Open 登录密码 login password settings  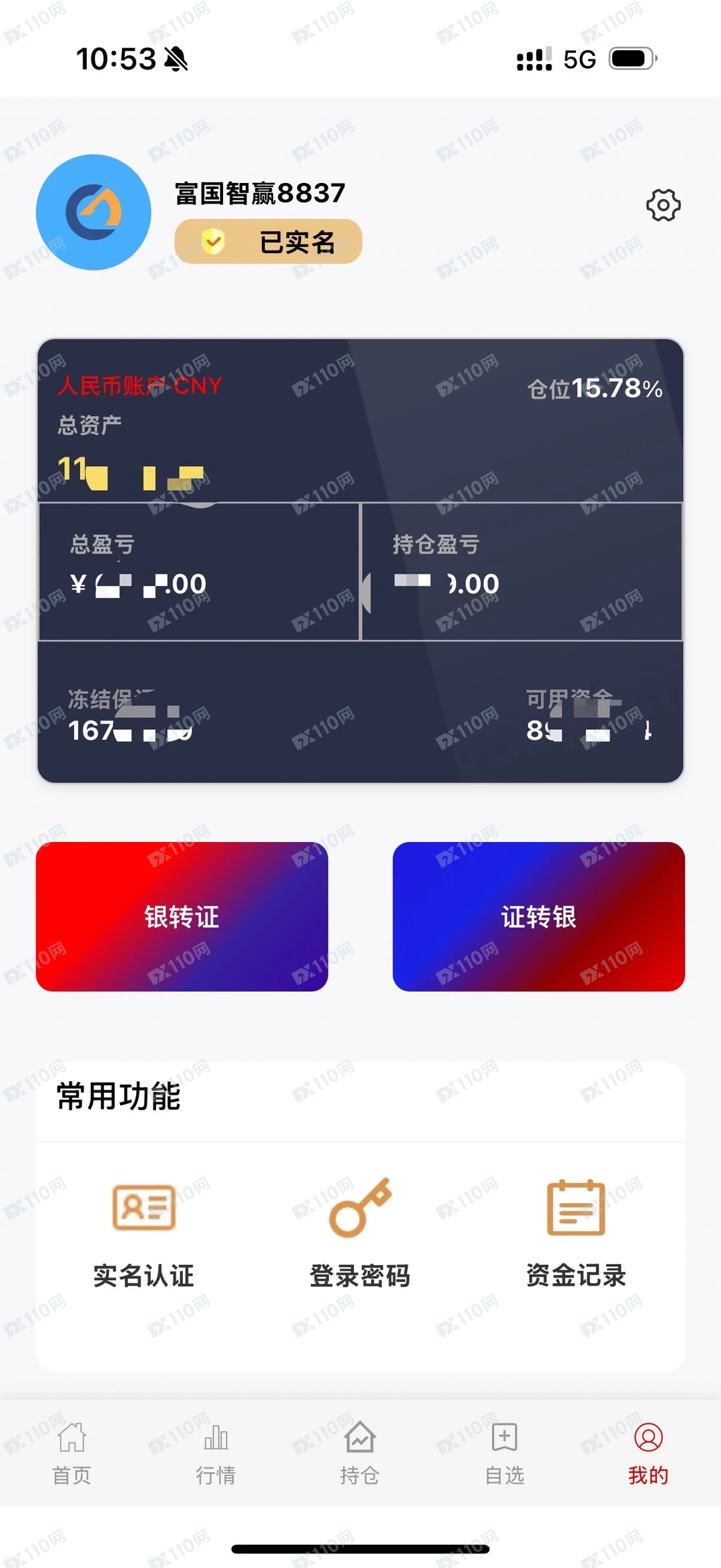(x=360, y=1233)
